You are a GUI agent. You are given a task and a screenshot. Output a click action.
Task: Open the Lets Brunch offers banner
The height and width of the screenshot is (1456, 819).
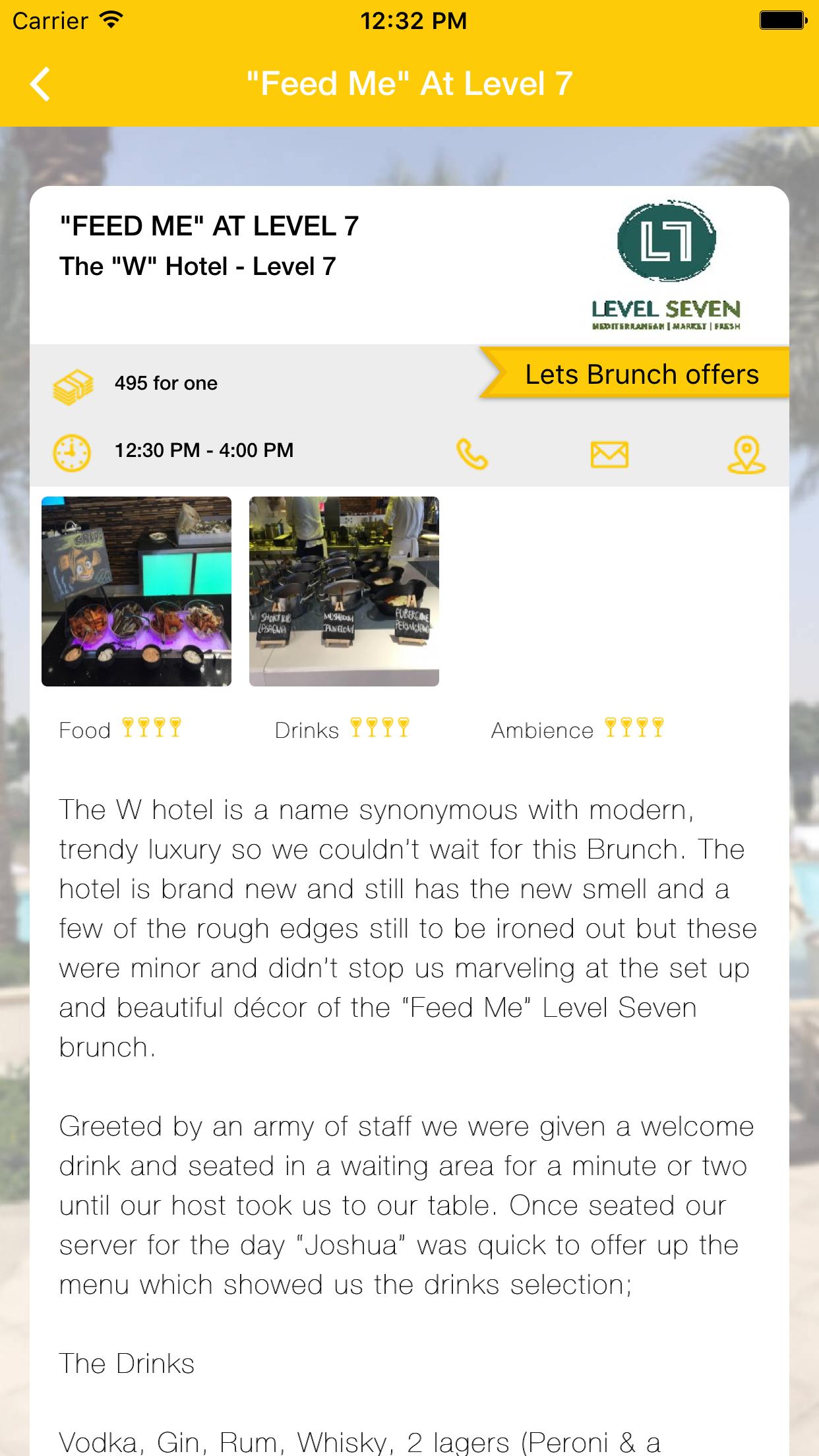[636, 374]
